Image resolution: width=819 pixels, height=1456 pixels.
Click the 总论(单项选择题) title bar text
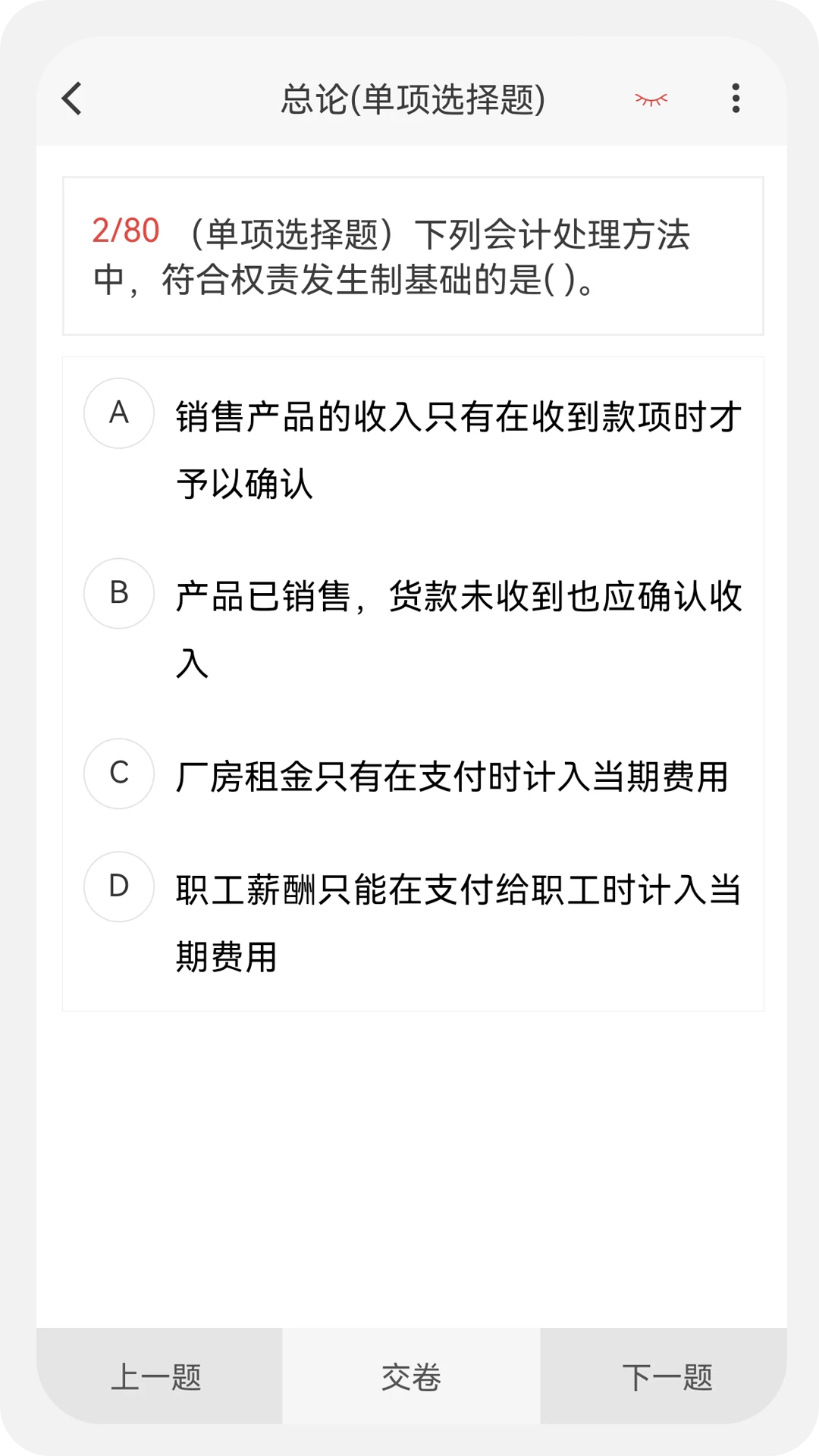point(413,99)
